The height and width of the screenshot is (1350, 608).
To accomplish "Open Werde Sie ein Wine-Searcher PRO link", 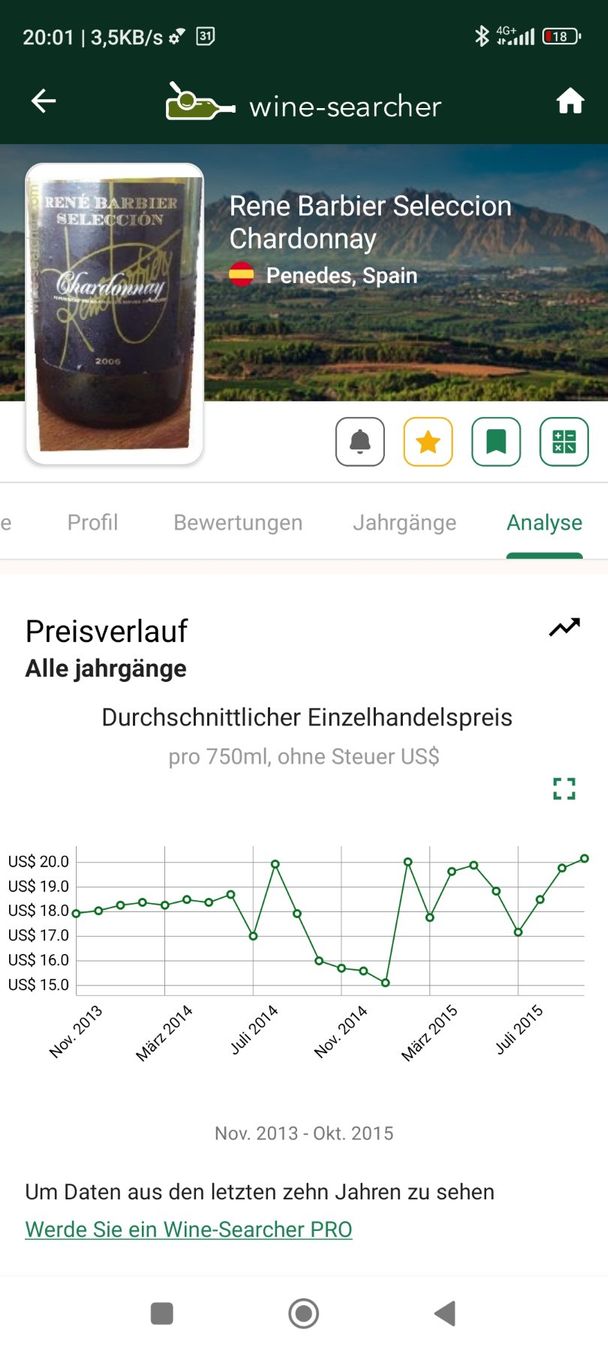I will 189,1229.
